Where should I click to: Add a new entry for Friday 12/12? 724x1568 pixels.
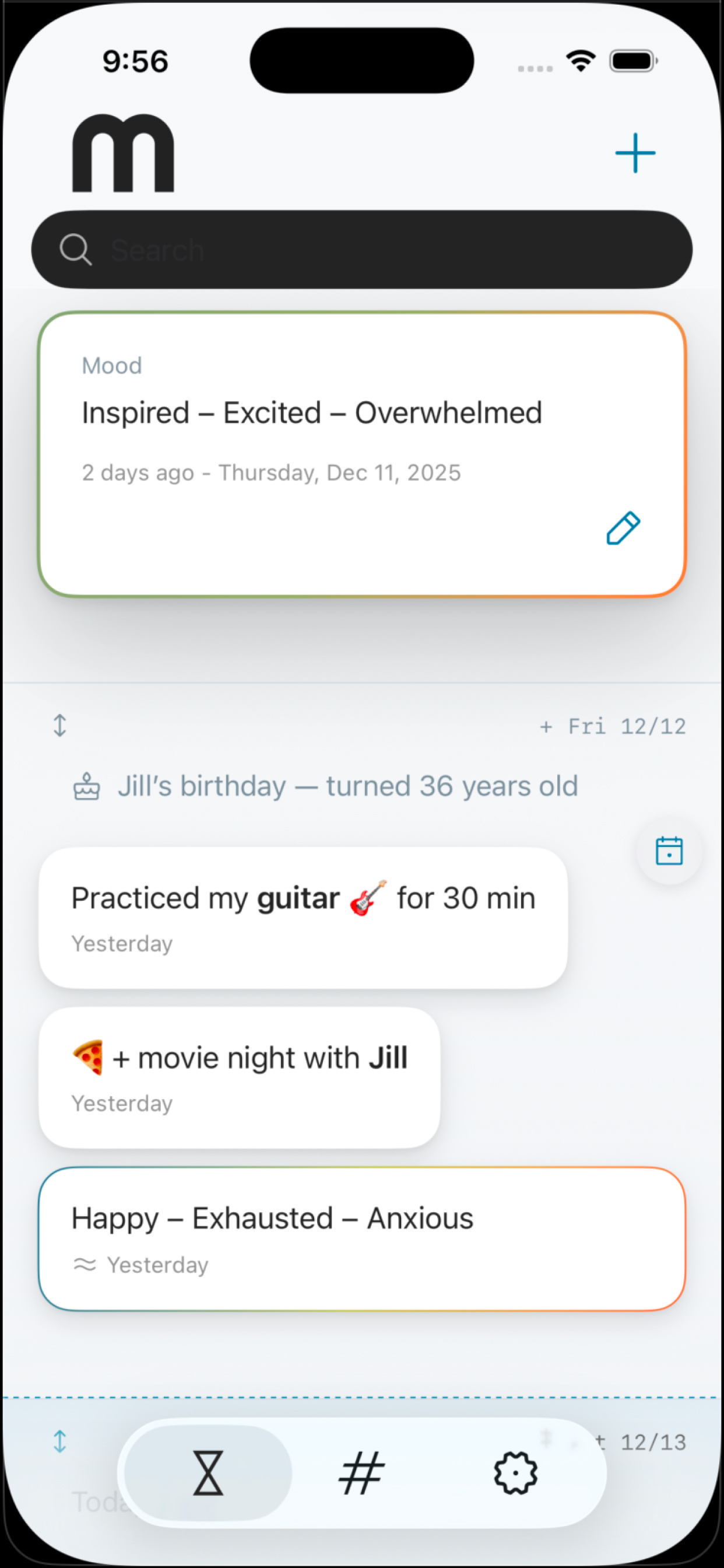[545, 726]
